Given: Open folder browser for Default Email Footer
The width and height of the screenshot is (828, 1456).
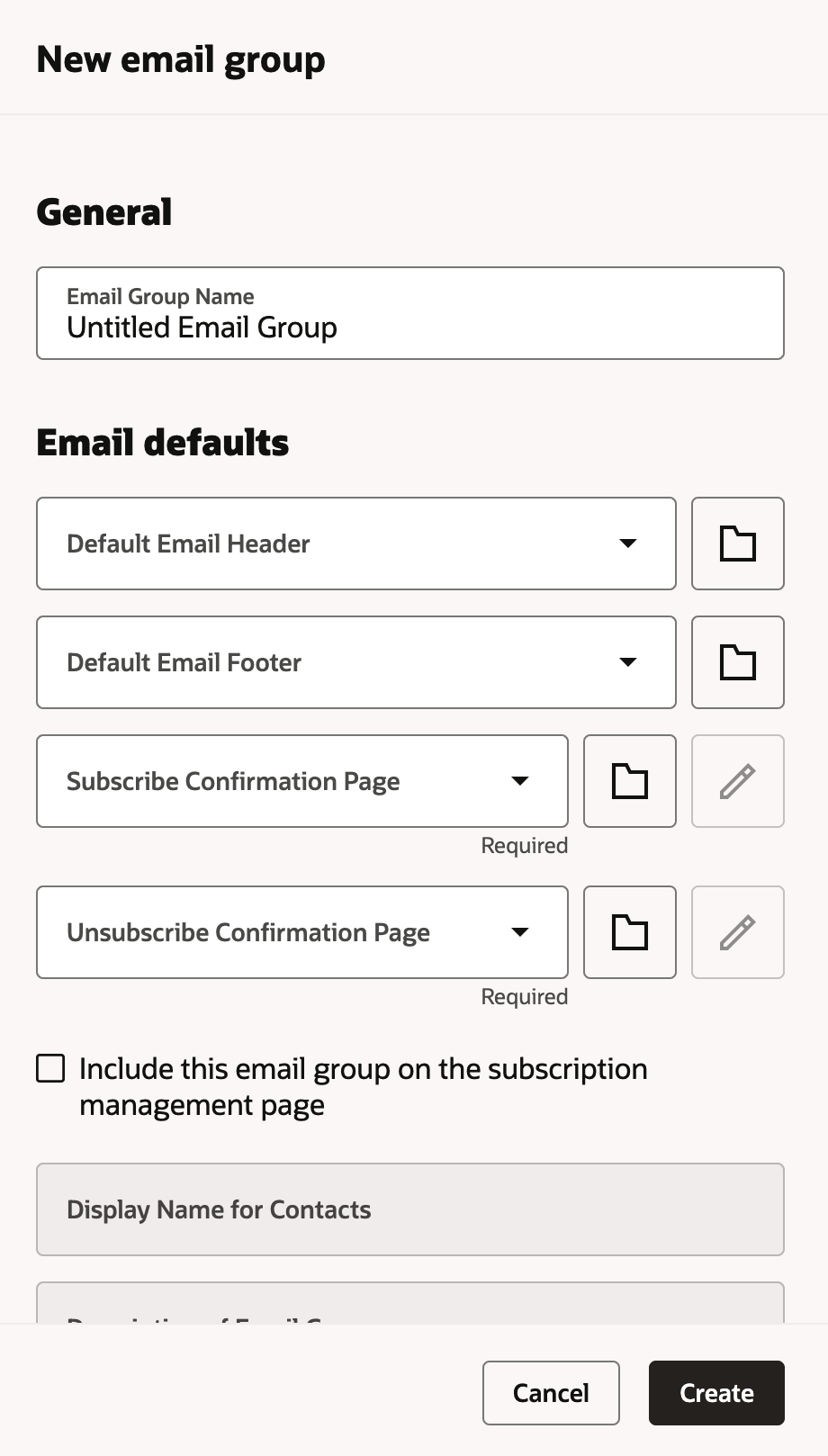Looking at the screenshot, I should click(737, 662).
